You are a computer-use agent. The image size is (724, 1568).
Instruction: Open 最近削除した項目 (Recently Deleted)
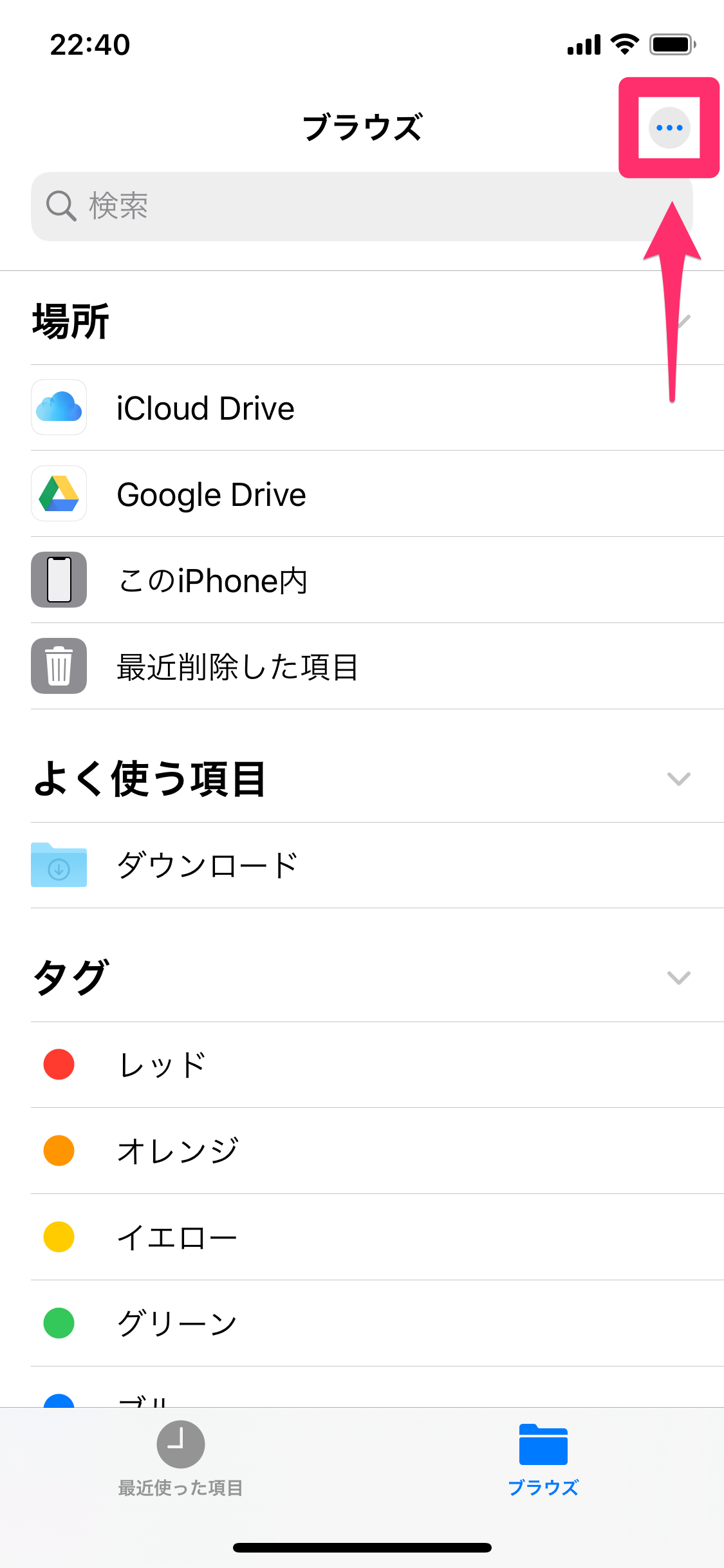pos(238,667)
